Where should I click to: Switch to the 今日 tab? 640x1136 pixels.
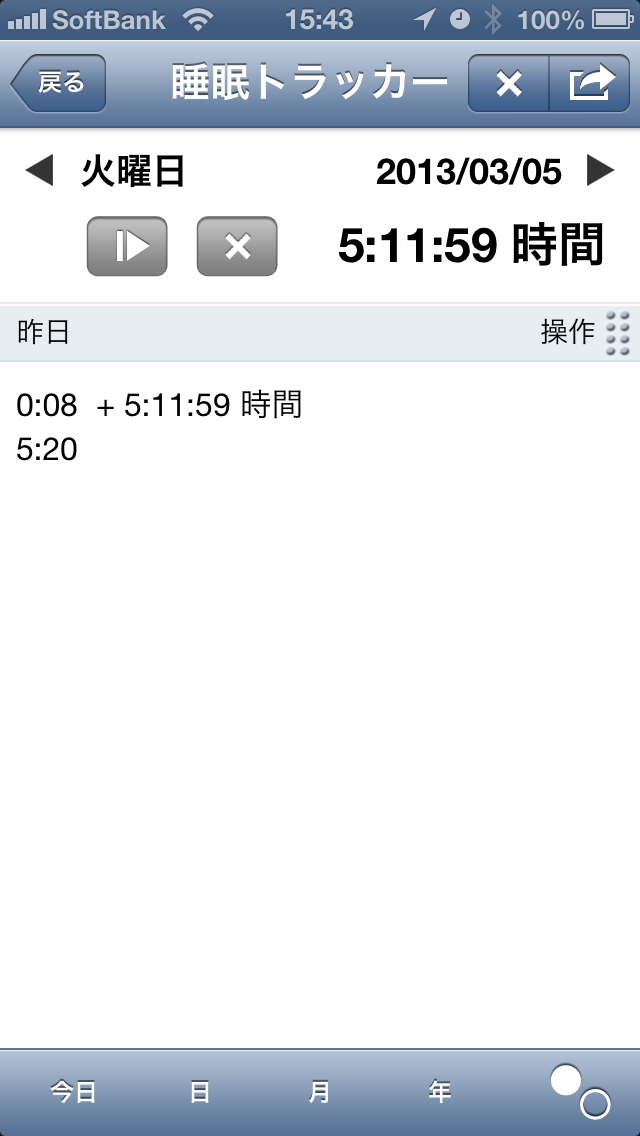(74, 1092)
